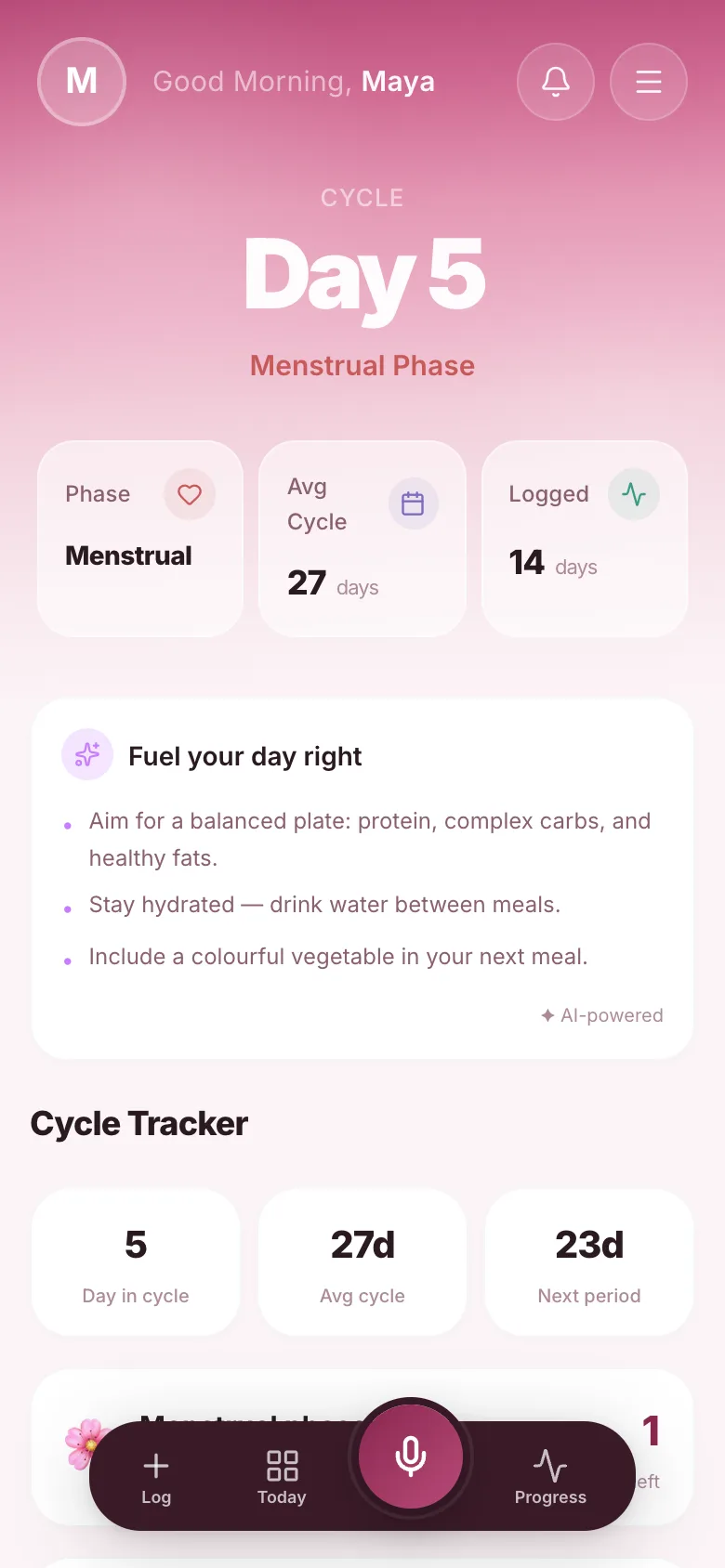This screenshot has width=725, height=1568.
Task: Switch to the Progress tab
Action: coord(550,1477)
